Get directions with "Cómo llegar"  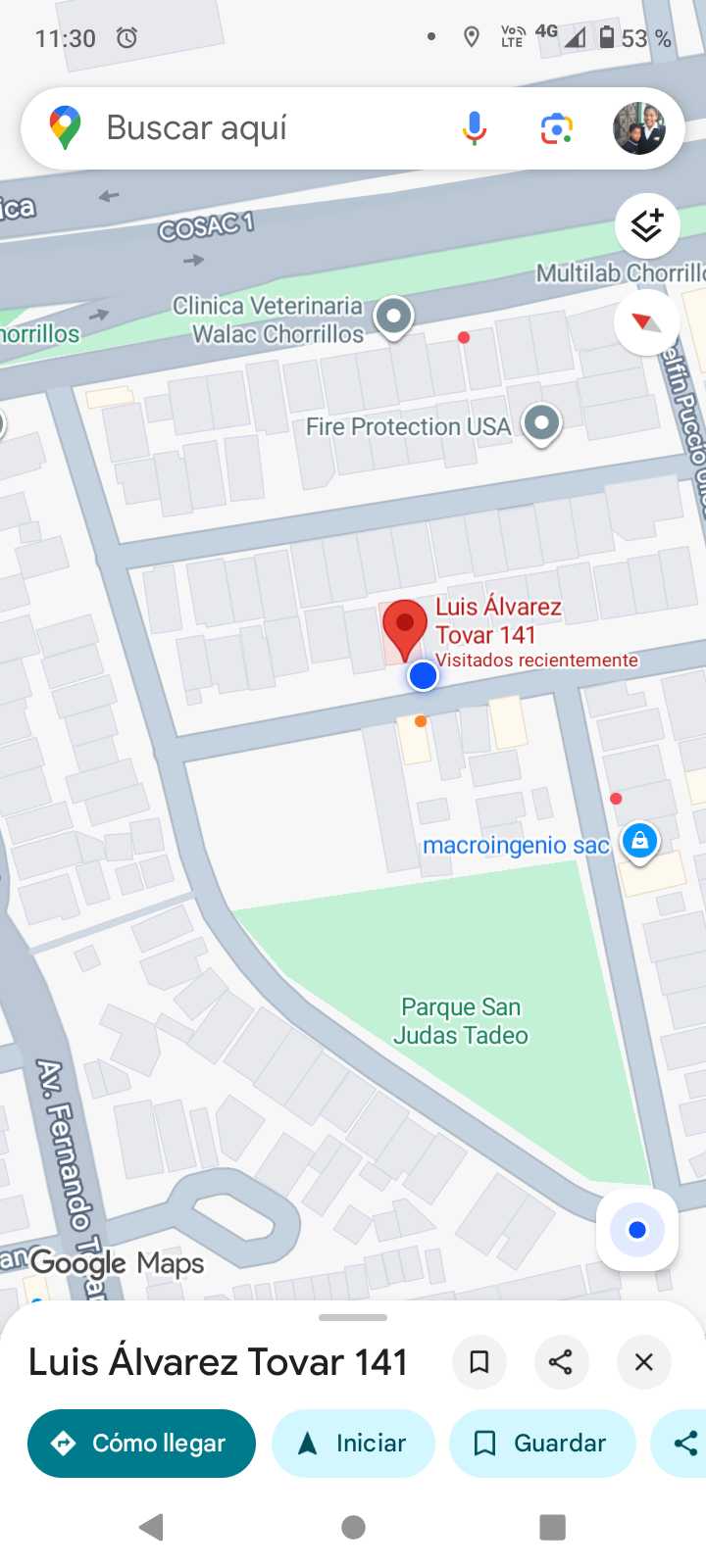141,1443
